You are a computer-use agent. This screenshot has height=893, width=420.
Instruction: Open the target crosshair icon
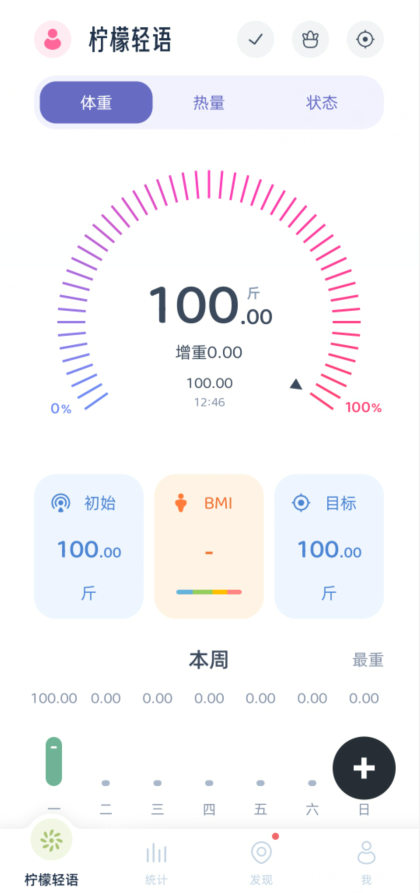coord(365,40)
